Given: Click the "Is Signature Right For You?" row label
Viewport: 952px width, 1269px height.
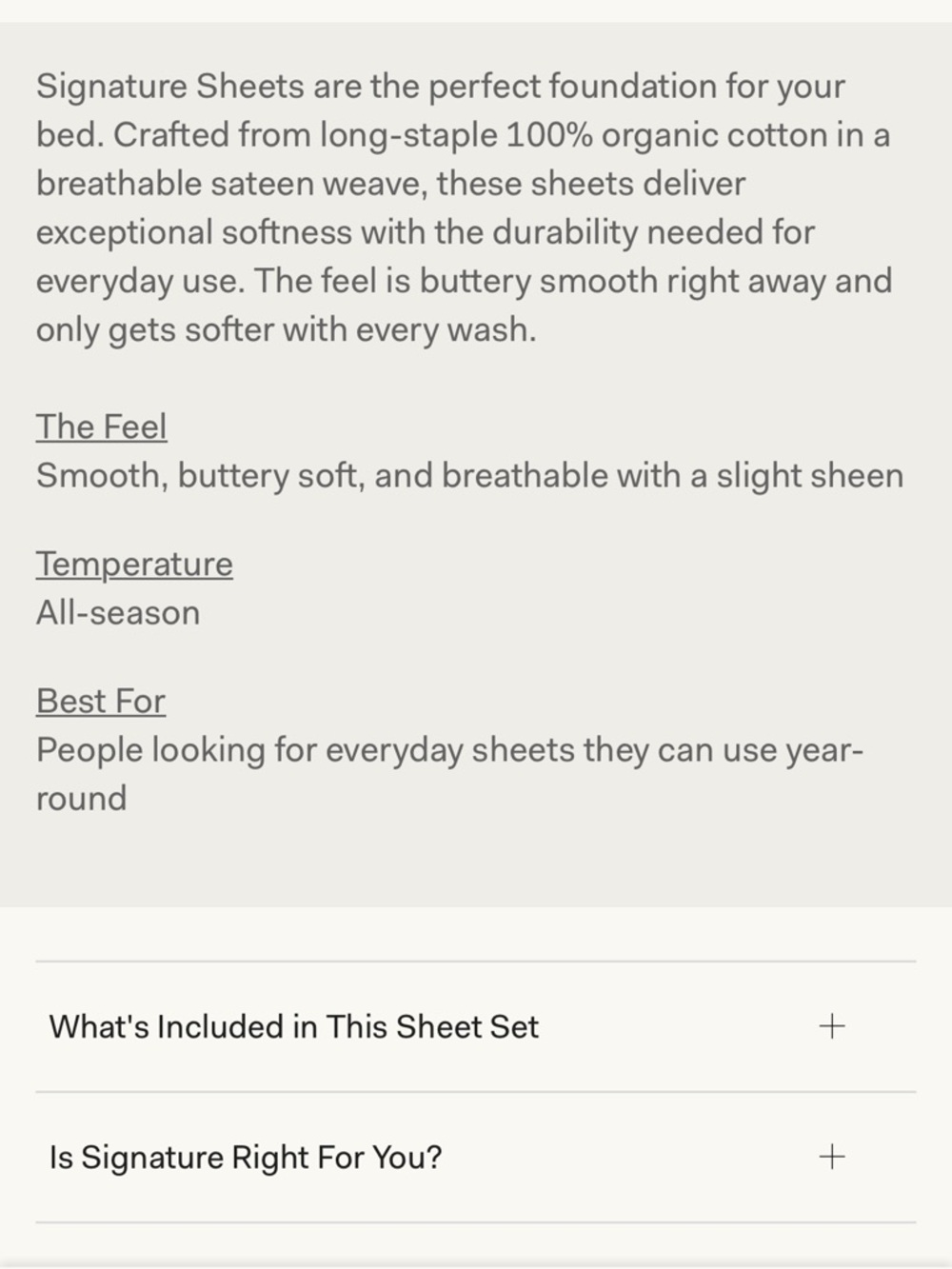Looking at the screenshot, I should coord(246,1157).
